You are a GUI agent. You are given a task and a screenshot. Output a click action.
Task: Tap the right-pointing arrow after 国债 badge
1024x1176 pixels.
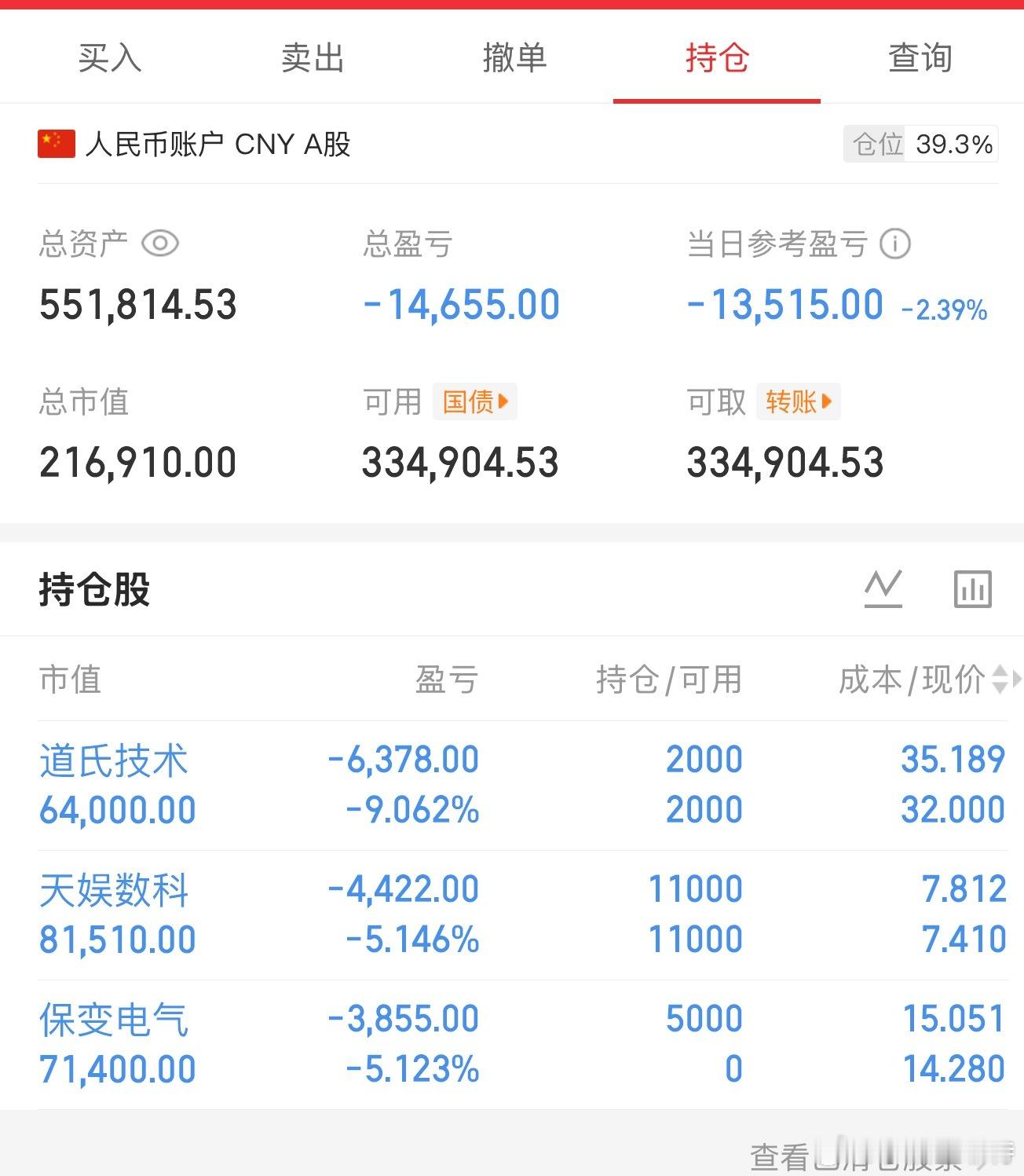tap(501, 401)
